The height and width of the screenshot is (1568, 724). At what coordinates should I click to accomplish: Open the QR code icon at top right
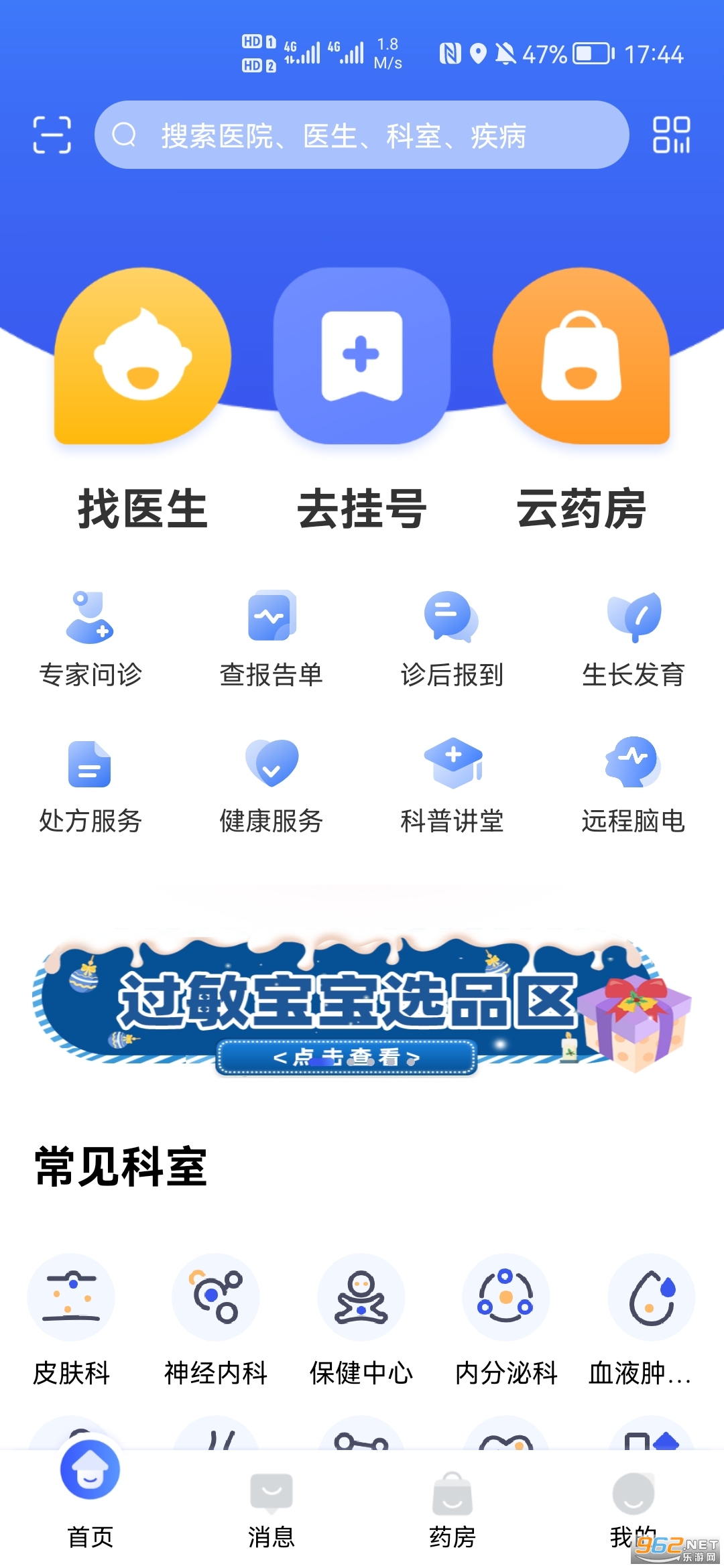tap(671, 135)
